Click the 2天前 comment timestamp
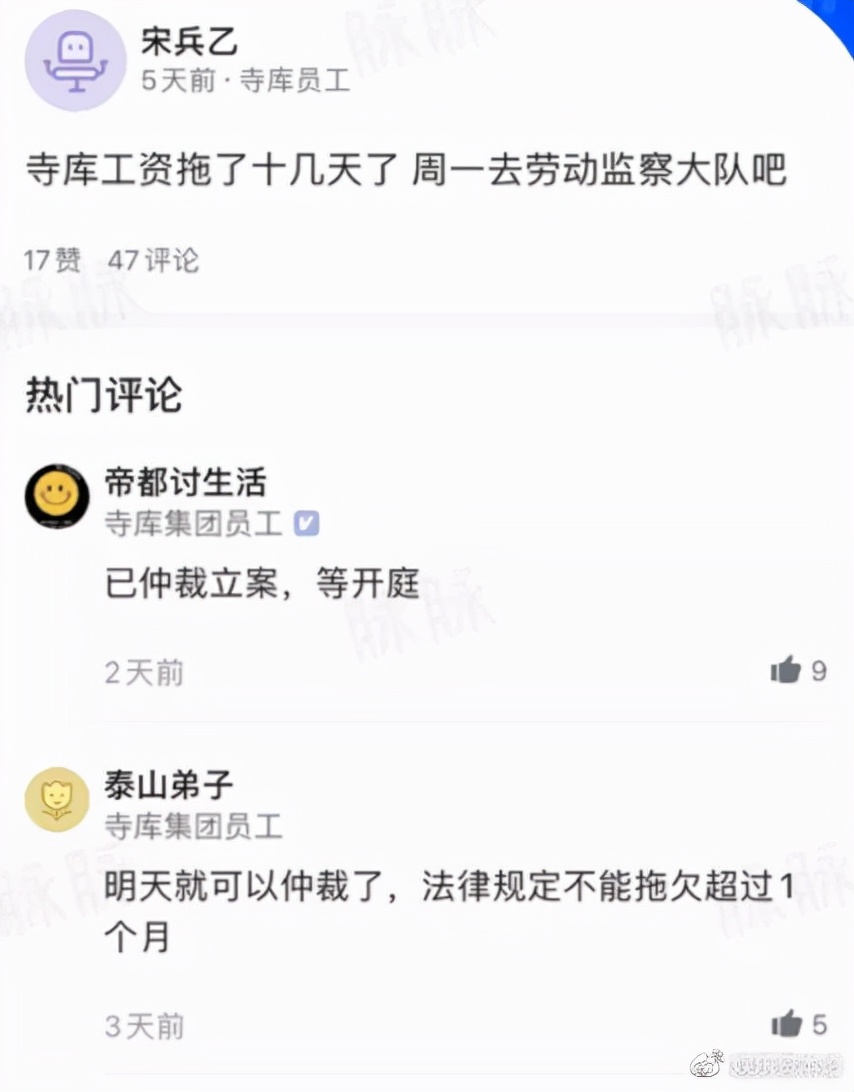This screenshot has height=1092, width=854. click(144, 672)
